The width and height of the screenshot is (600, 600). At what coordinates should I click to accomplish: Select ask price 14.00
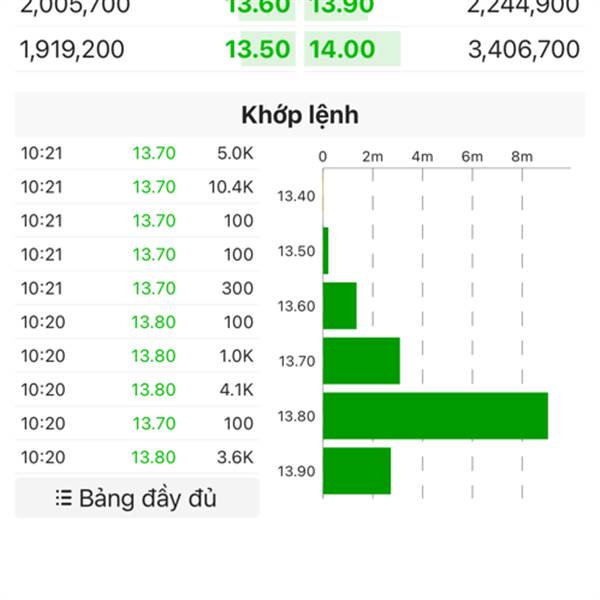pyautogui.click(x=342, y=49)
